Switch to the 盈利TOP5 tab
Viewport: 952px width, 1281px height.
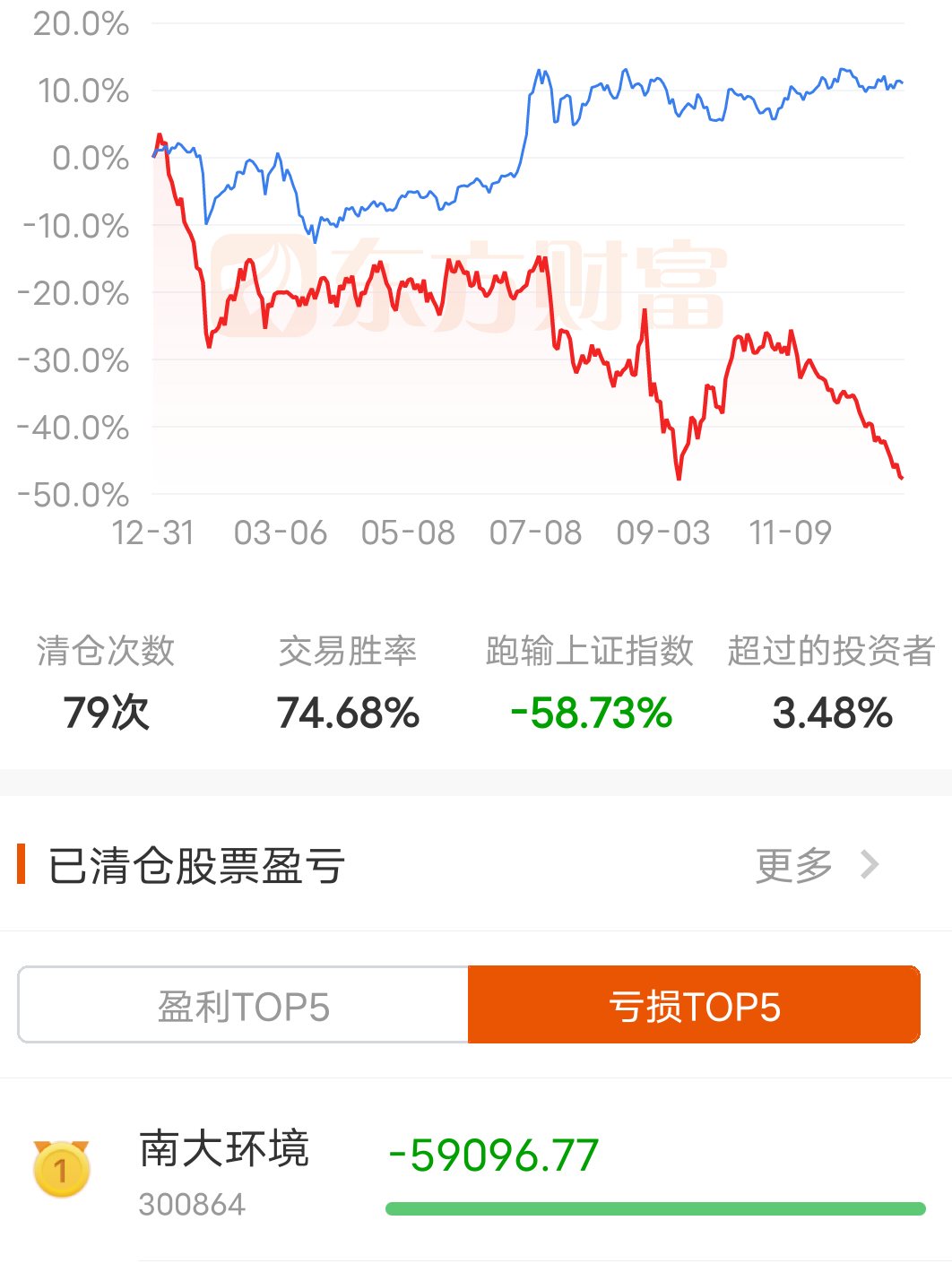pos(242,1004)
